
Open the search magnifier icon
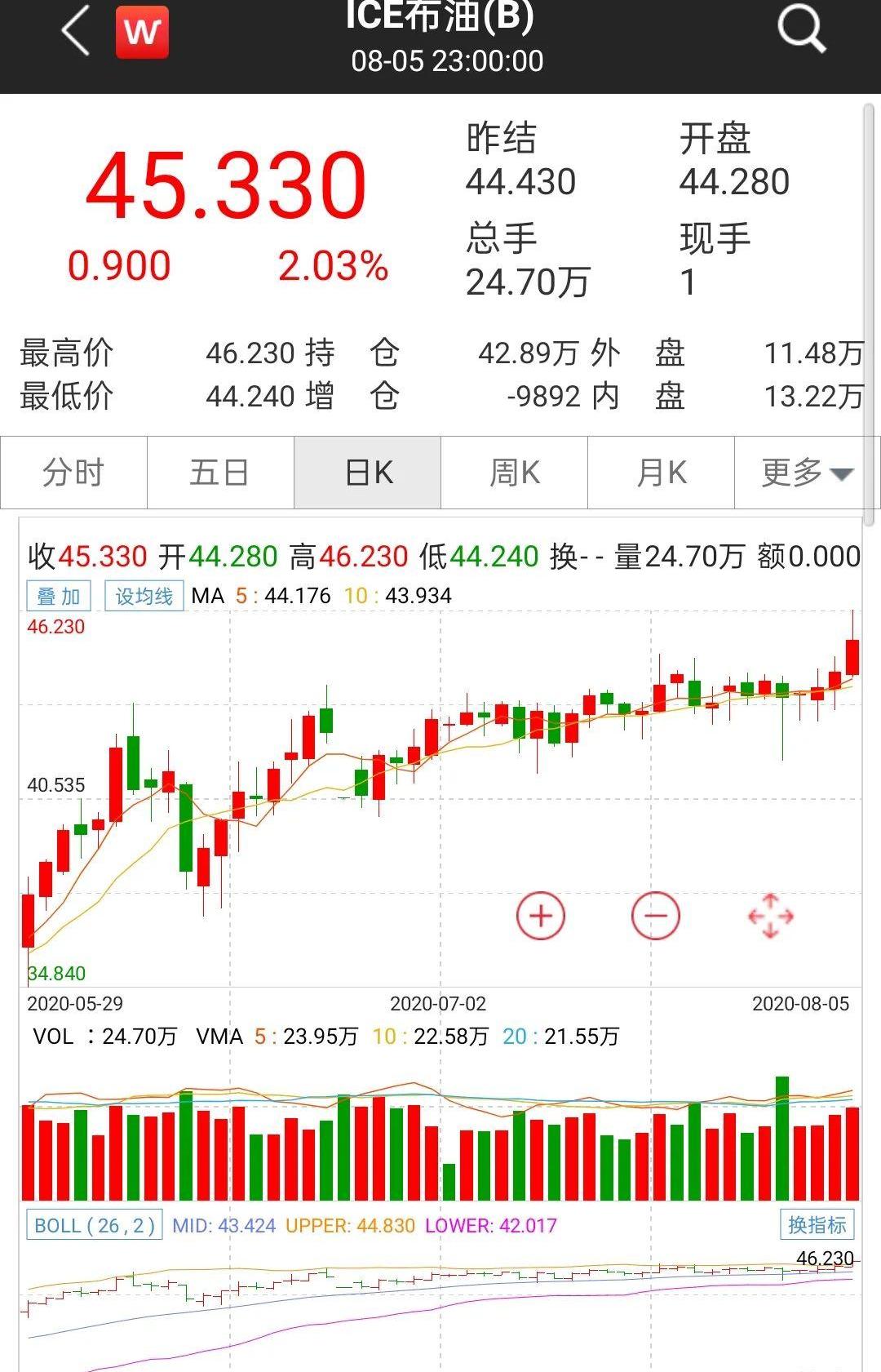click(x=801, y=30)
